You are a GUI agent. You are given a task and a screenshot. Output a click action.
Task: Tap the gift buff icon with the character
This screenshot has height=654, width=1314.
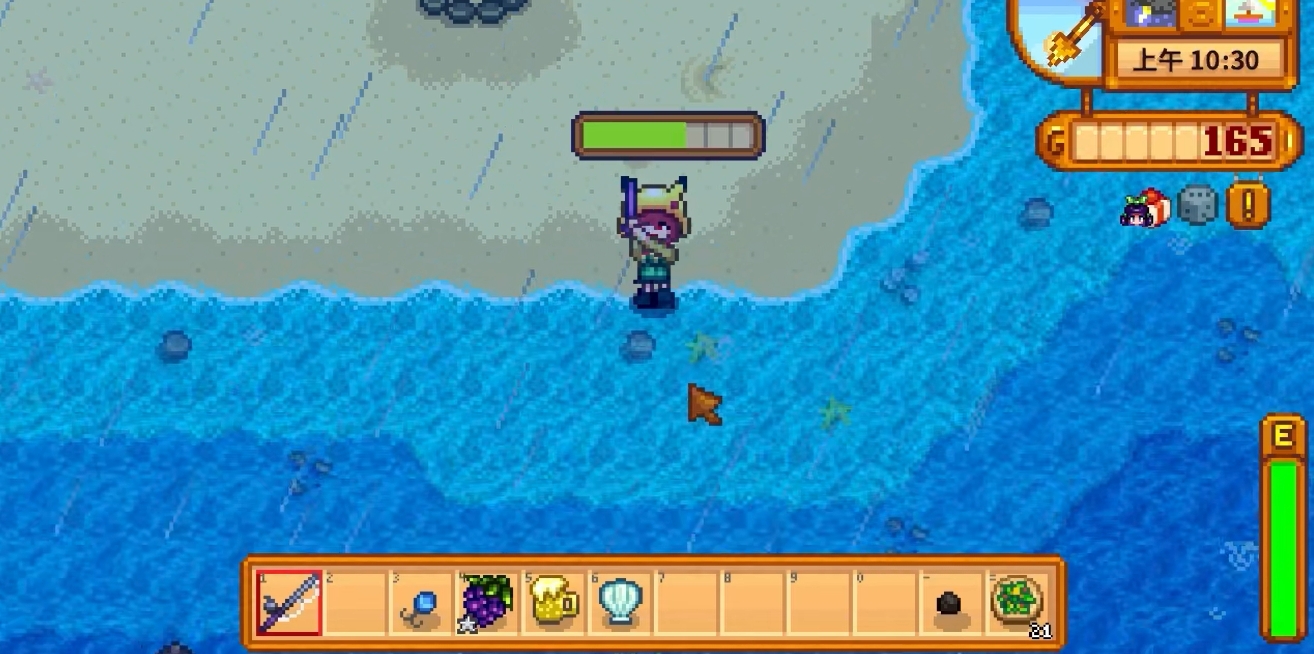pos(1144,207)
